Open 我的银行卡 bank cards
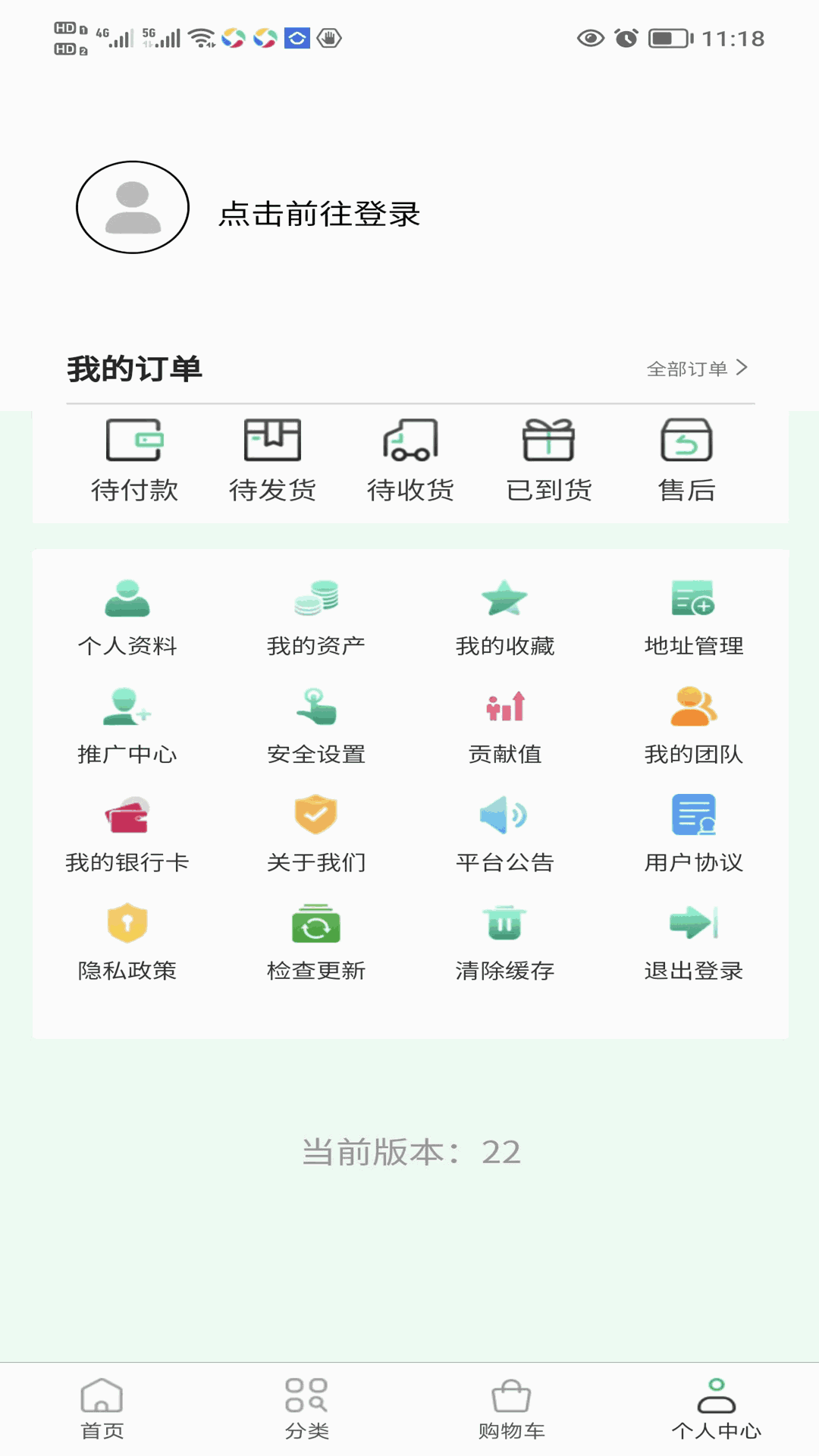 127,832
